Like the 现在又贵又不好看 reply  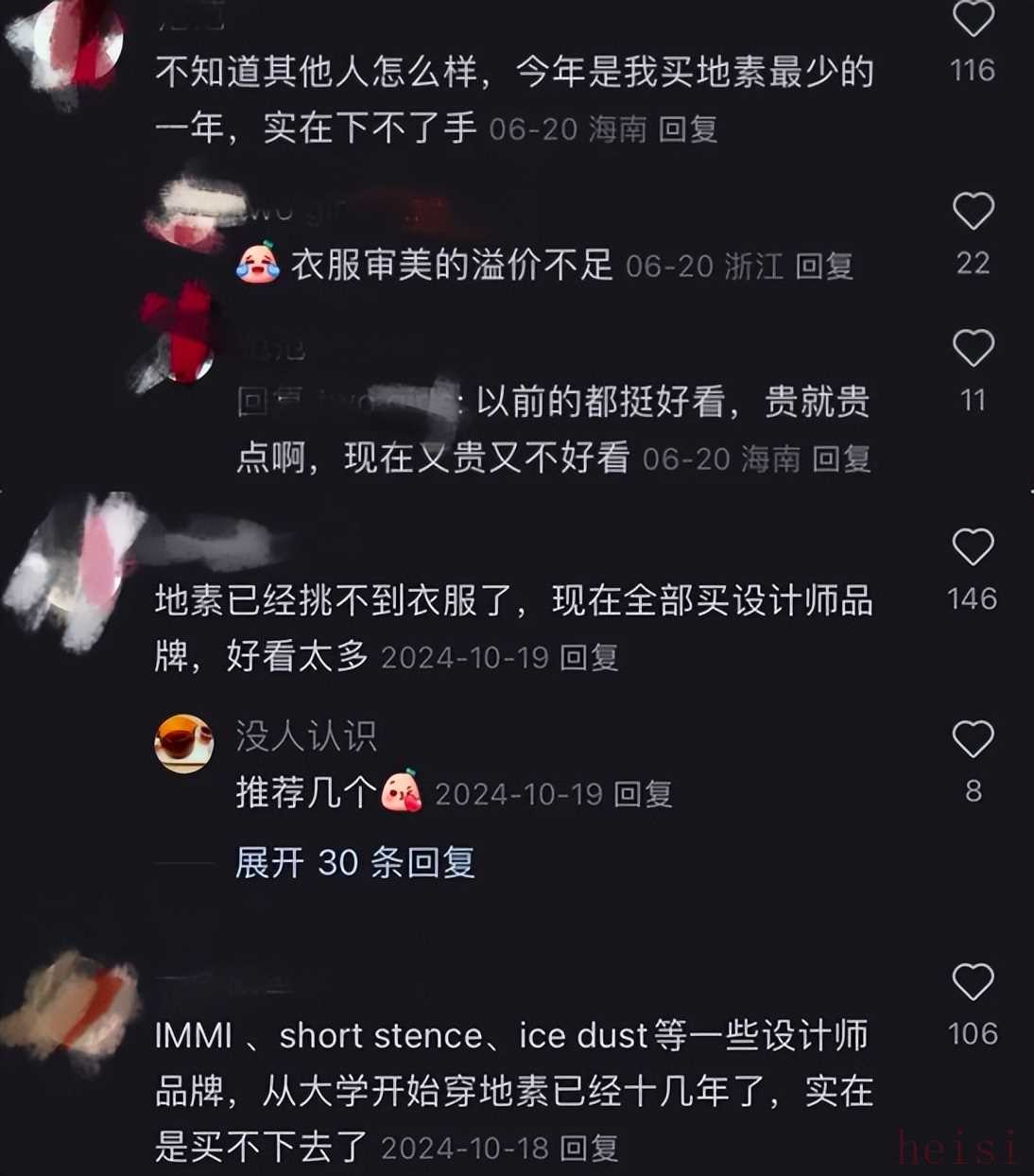(x=973, y=349)
